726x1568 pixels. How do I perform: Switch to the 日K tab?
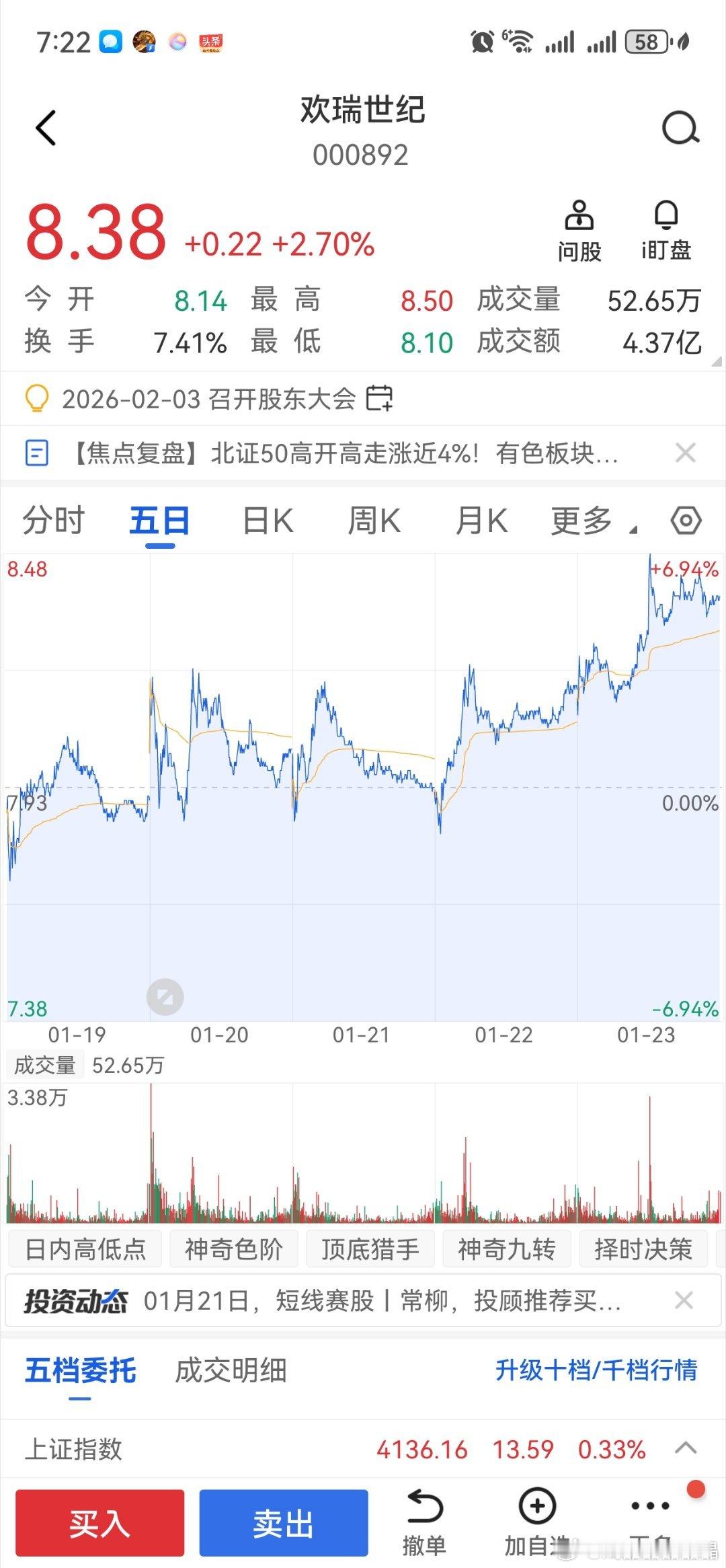click(x=266, y=520)
